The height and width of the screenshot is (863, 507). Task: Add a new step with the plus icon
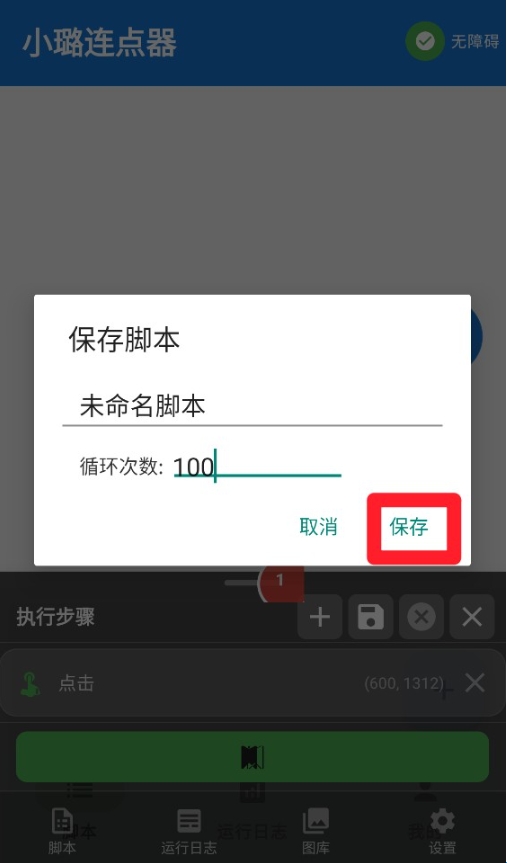click(320, 617)
